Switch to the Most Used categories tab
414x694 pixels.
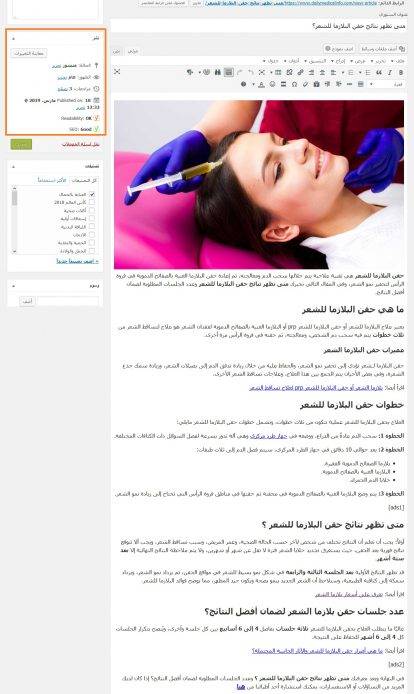52,180
